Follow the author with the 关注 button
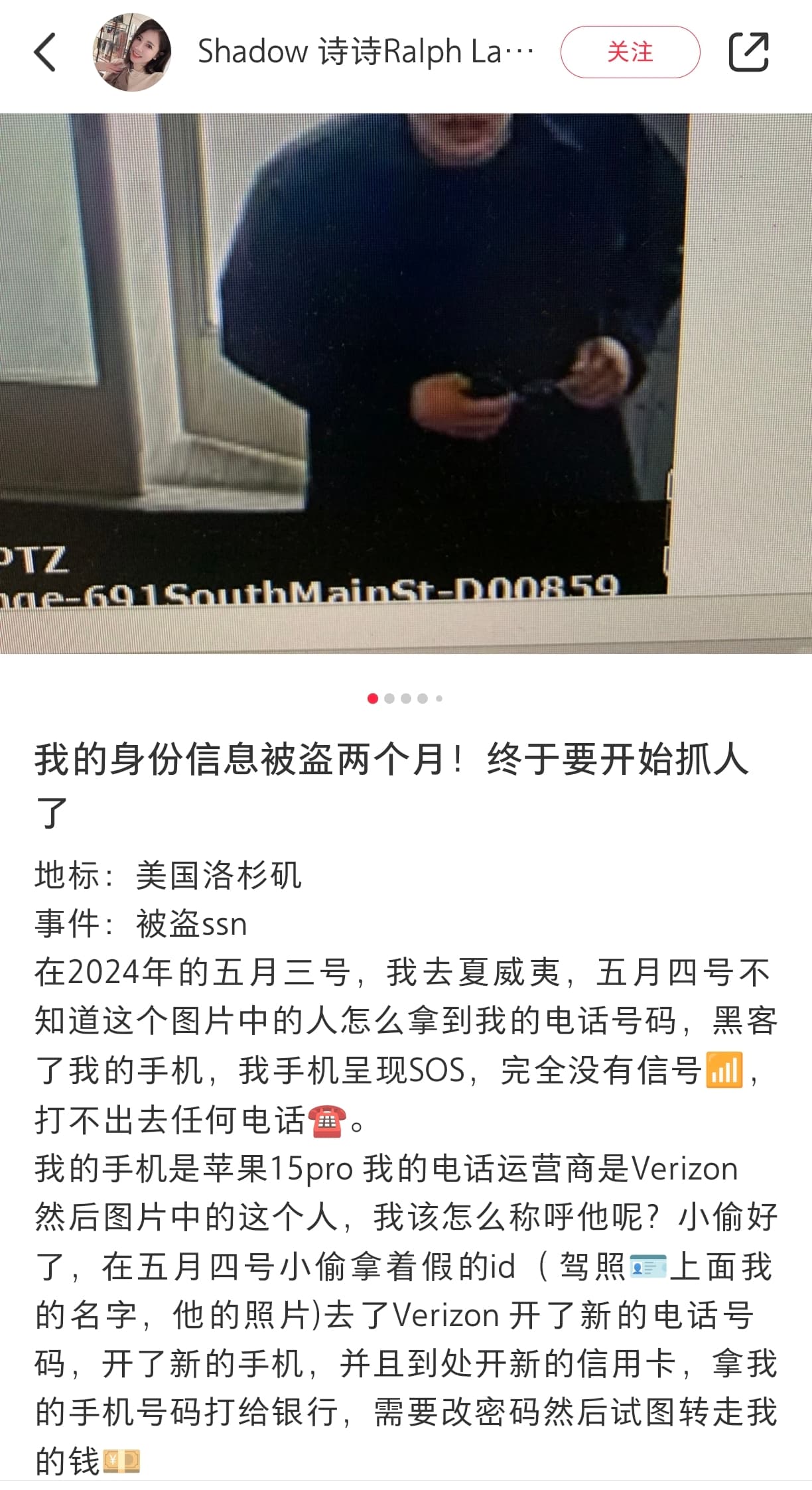812x1490 pixels. coord(630,52)
